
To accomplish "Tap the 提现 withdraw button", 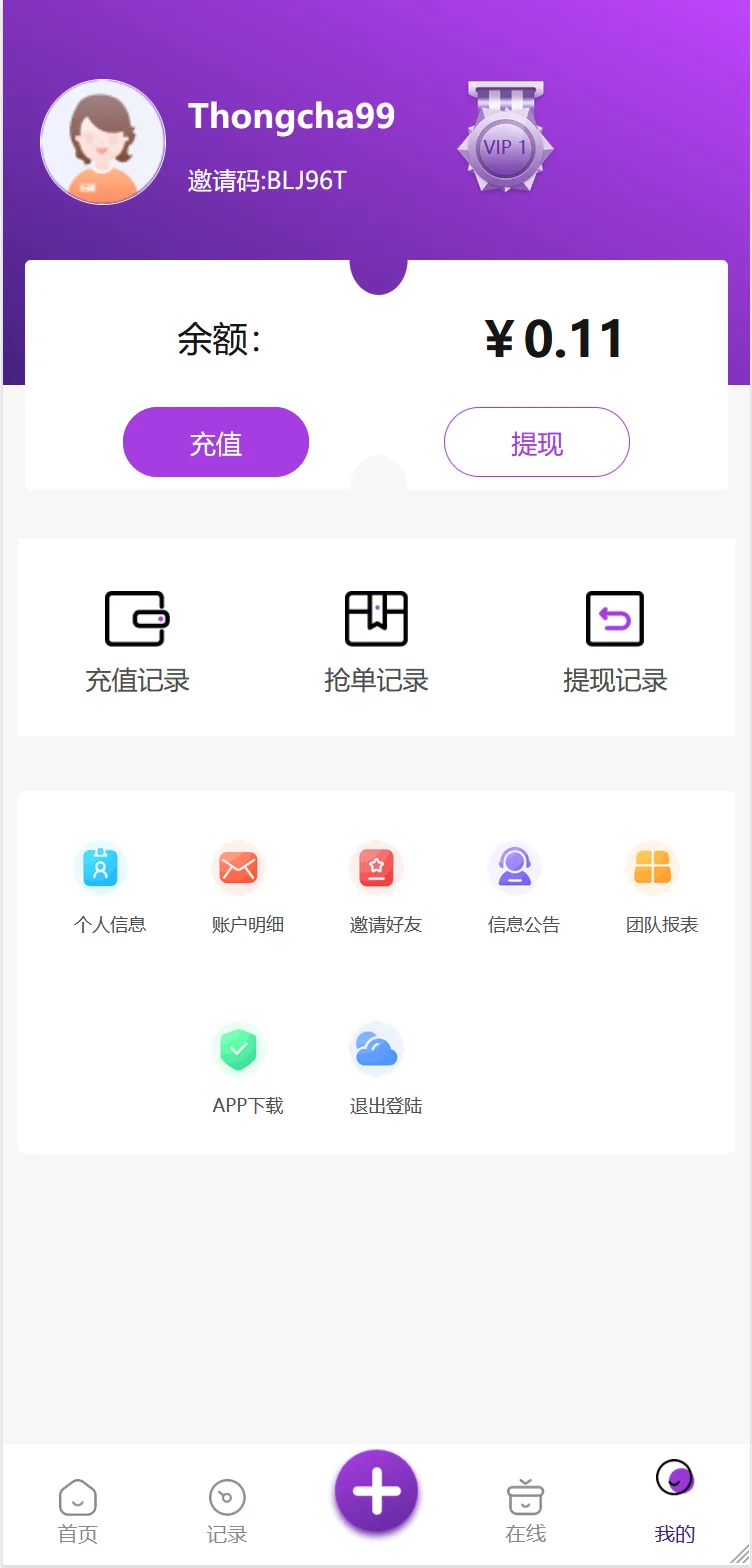I will (x=537, y=442).
